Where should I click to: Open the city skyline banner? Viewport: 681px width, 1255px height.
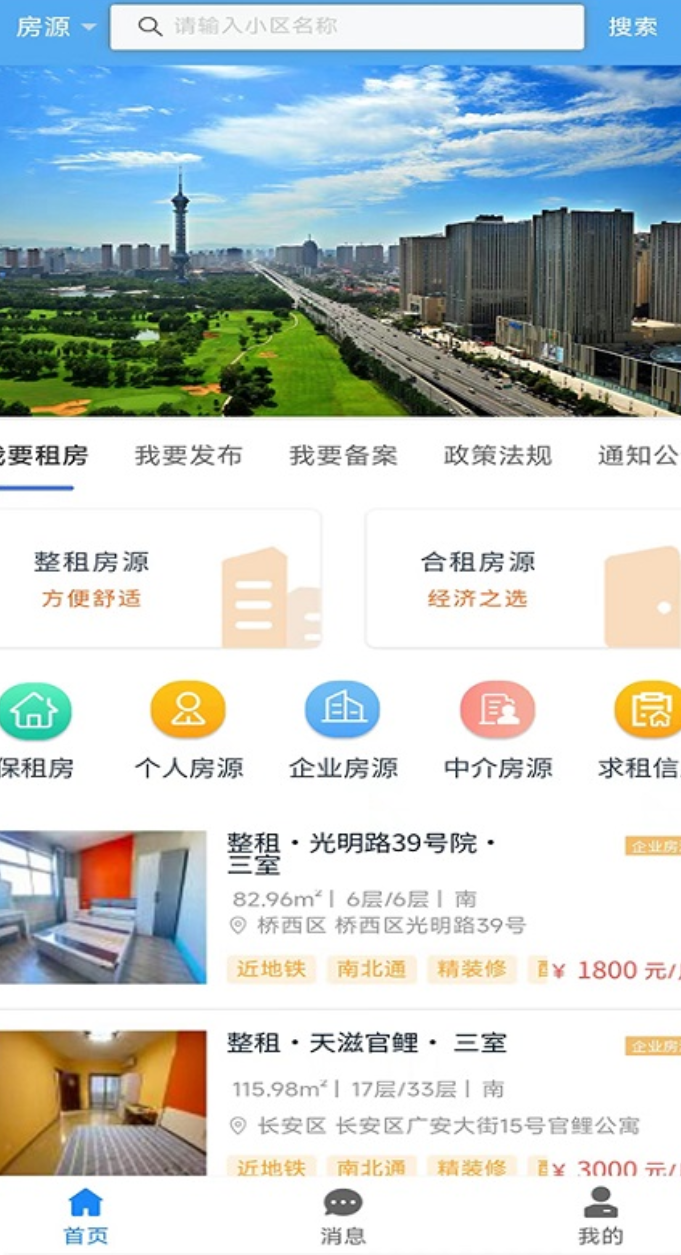[340, 240]
